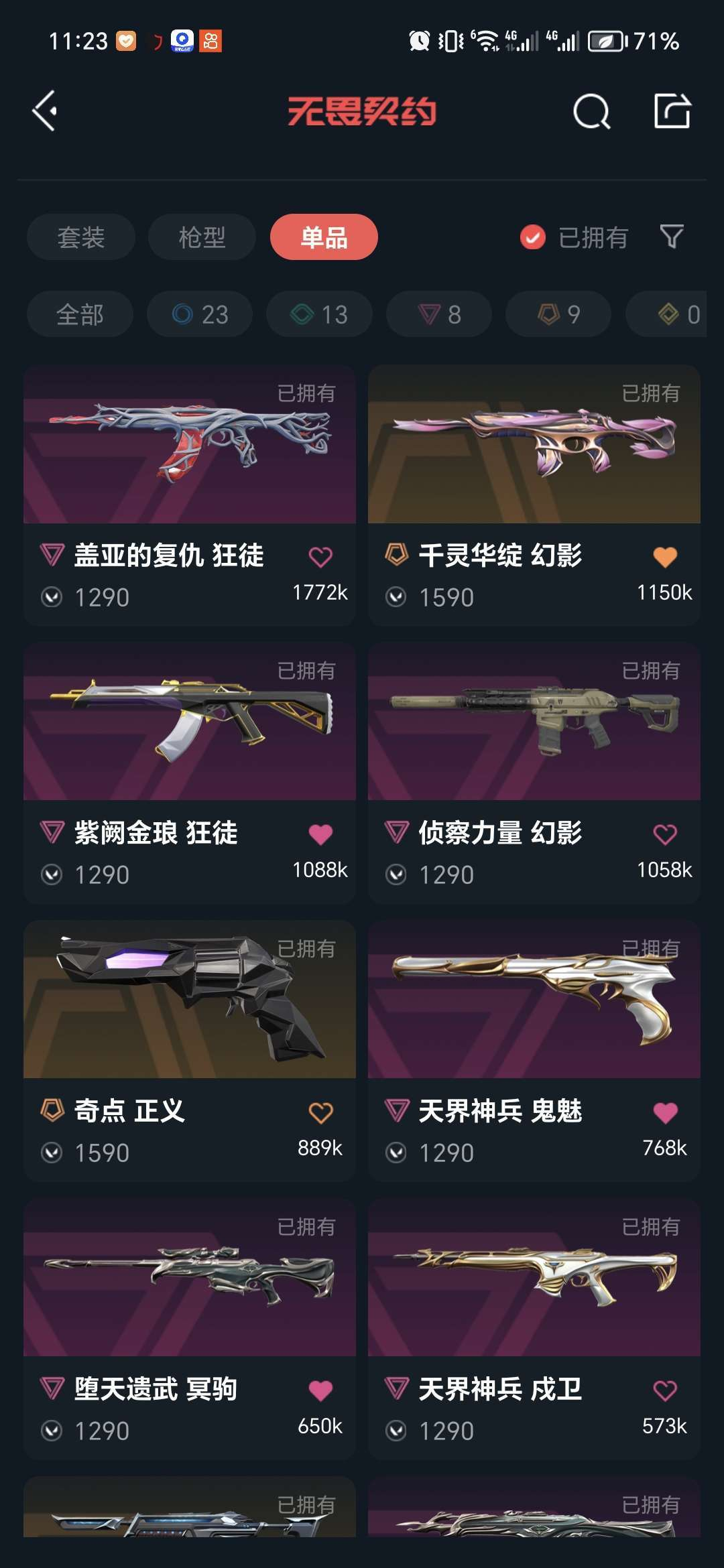Open the 千灵华绽 幻影 skin card

pyautogui.click(x=534, y=495)
